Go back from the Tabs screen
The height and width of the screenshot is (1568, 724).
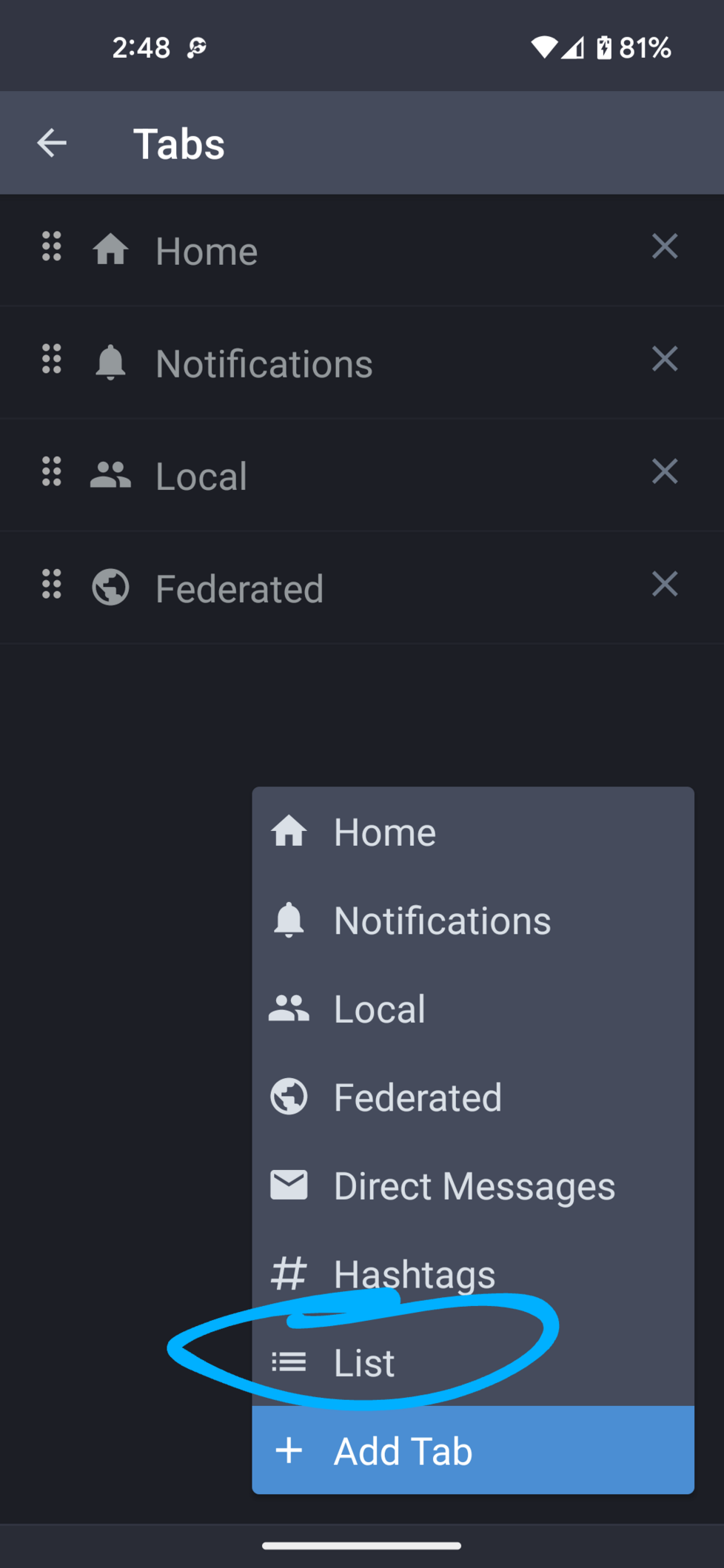(x=52, y=143)
